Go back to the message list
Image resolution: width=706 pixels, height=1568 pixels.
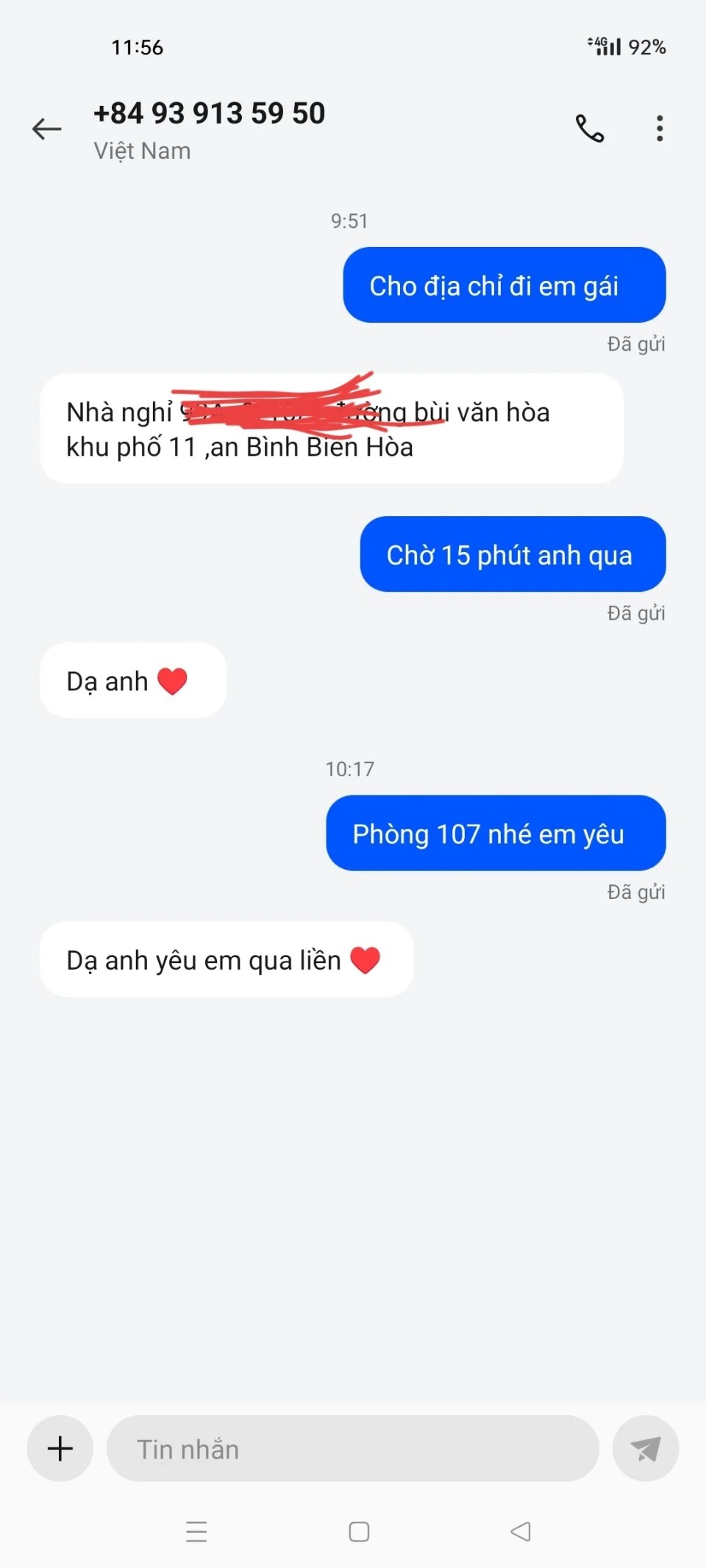tap(46, 129)
